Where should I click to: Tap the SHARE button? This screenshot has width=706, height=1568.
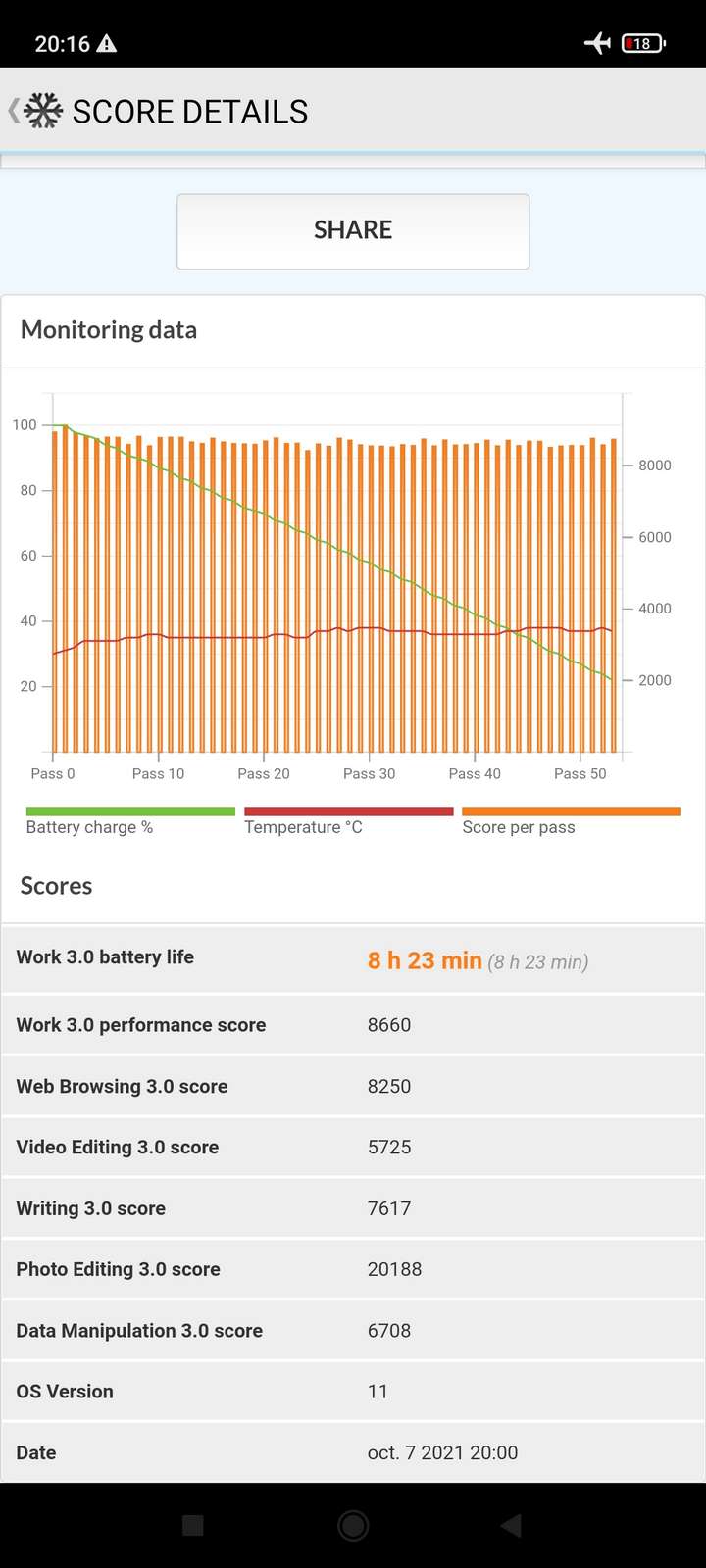(x=353, y=231)
